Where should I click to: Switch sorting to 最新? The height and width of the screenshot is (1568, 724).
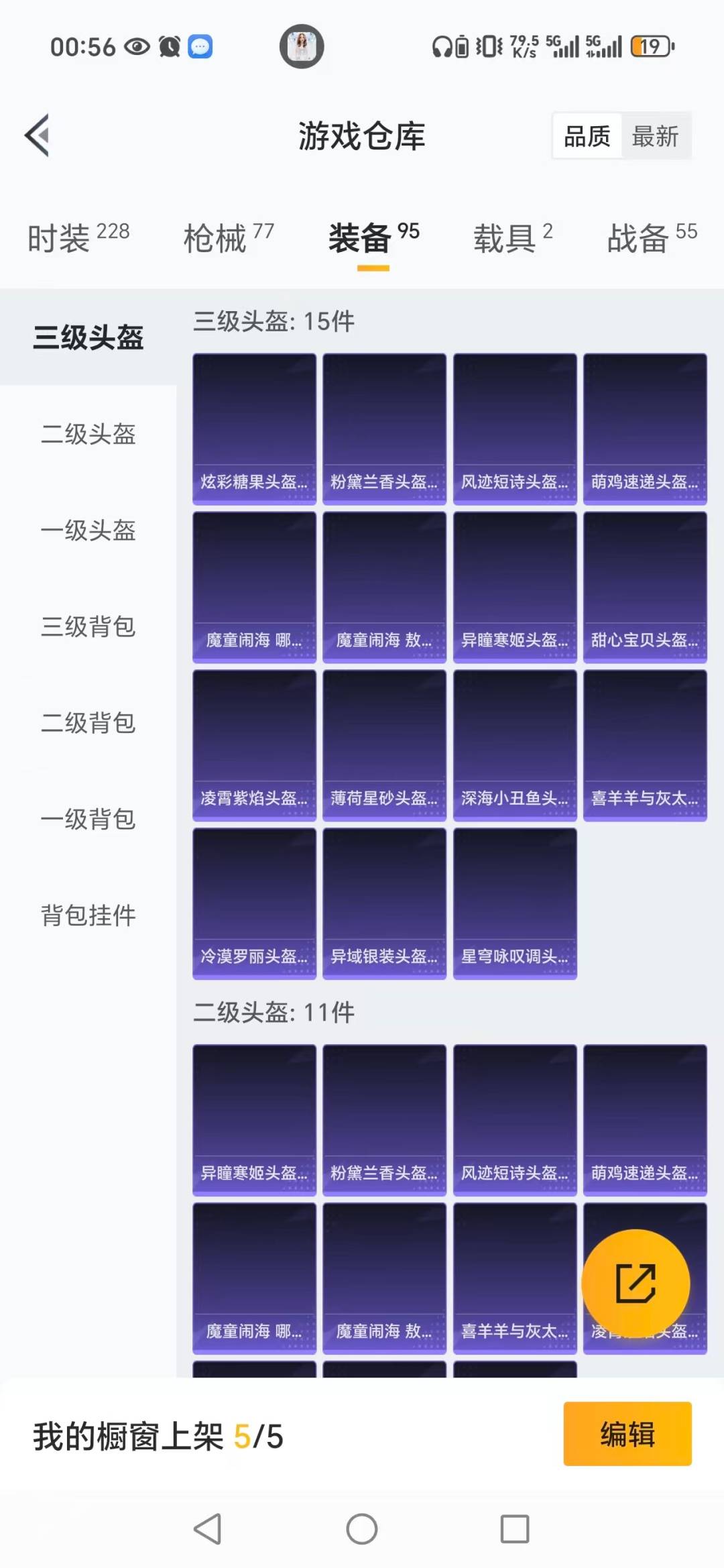pyautogui.click(x=655, y=135)
